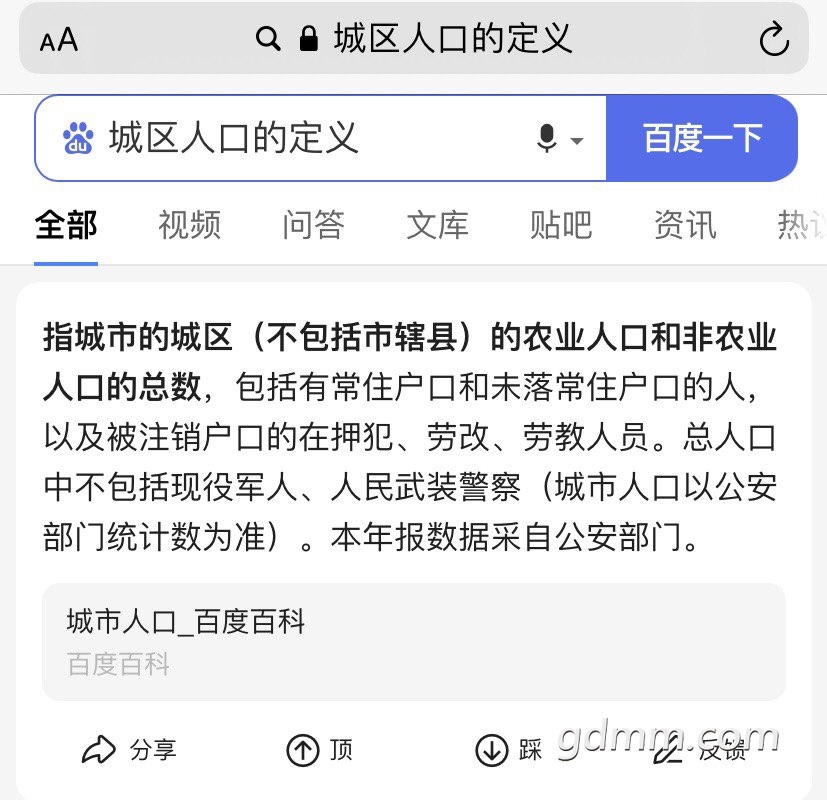Switch to the 贴吧 tab

pos(561,225)
